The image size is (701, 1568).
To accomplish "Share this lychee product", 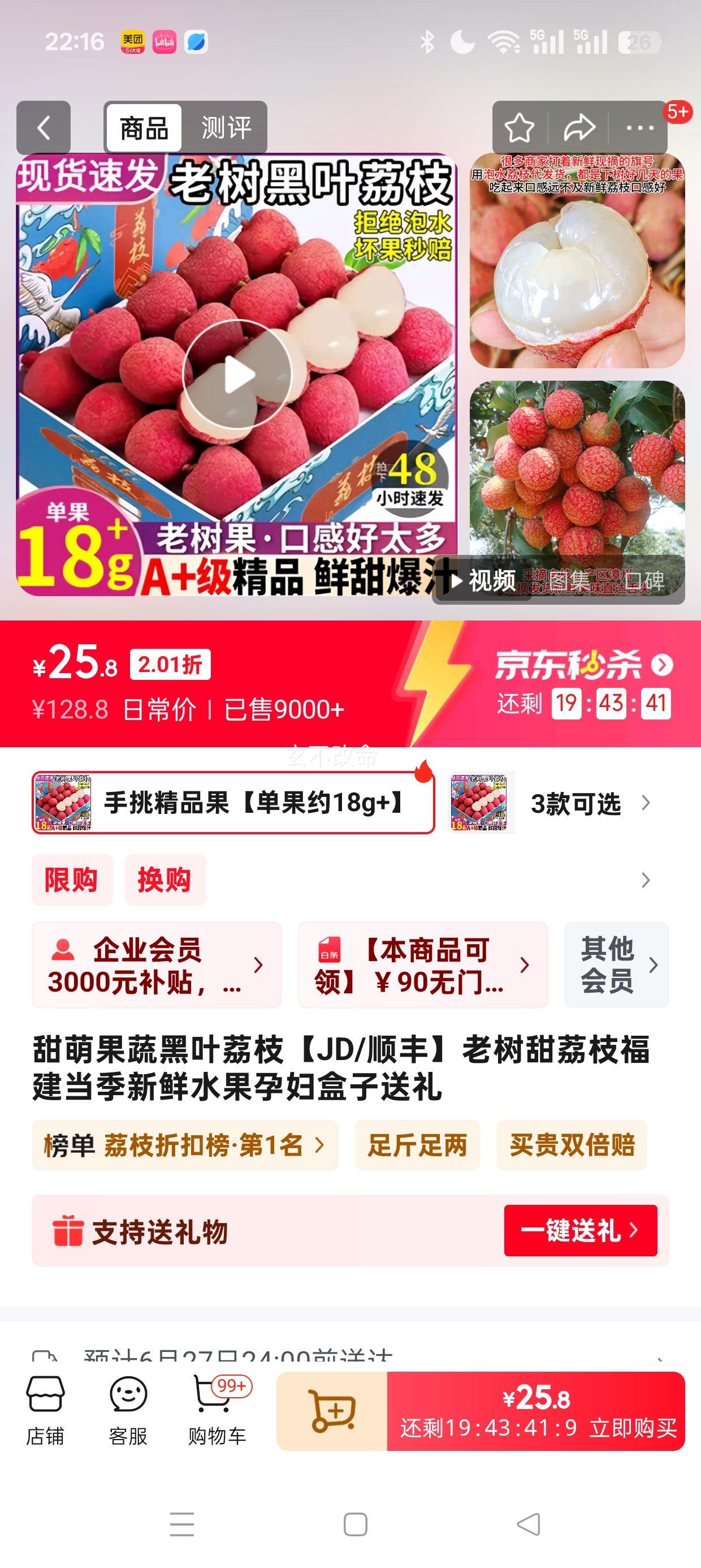I will (579, 128).
